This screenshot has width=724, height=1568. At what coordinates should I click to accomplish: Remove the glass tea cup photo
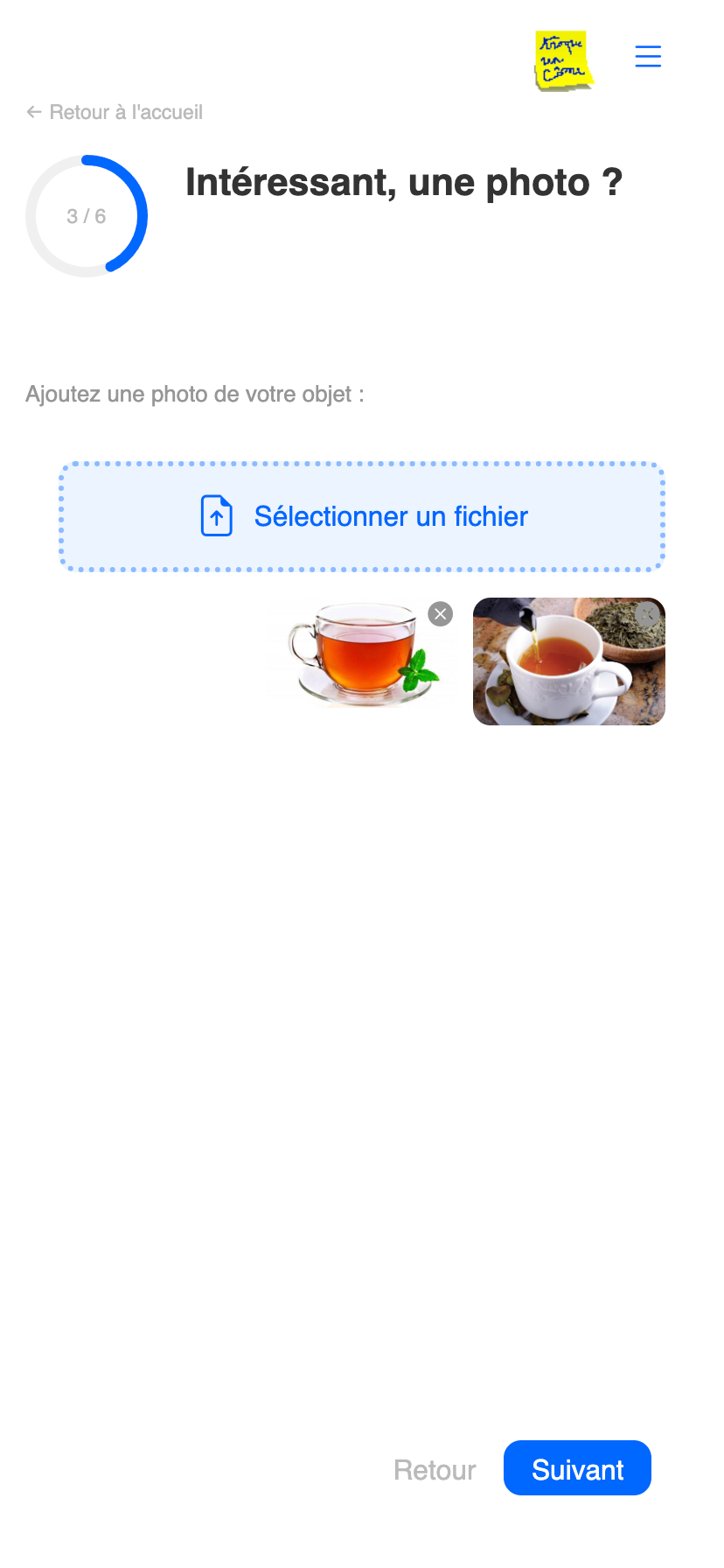pos(441,614)
